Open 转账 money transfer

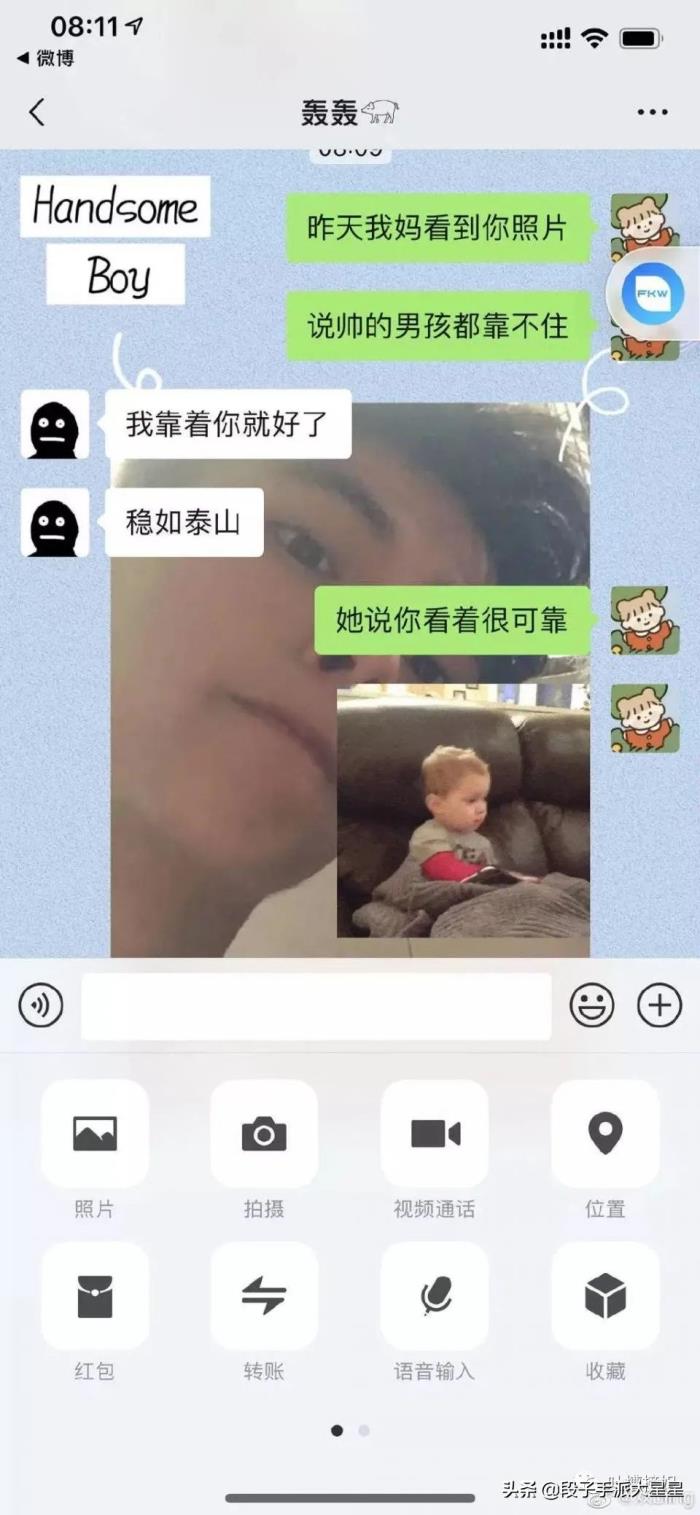264,1296
